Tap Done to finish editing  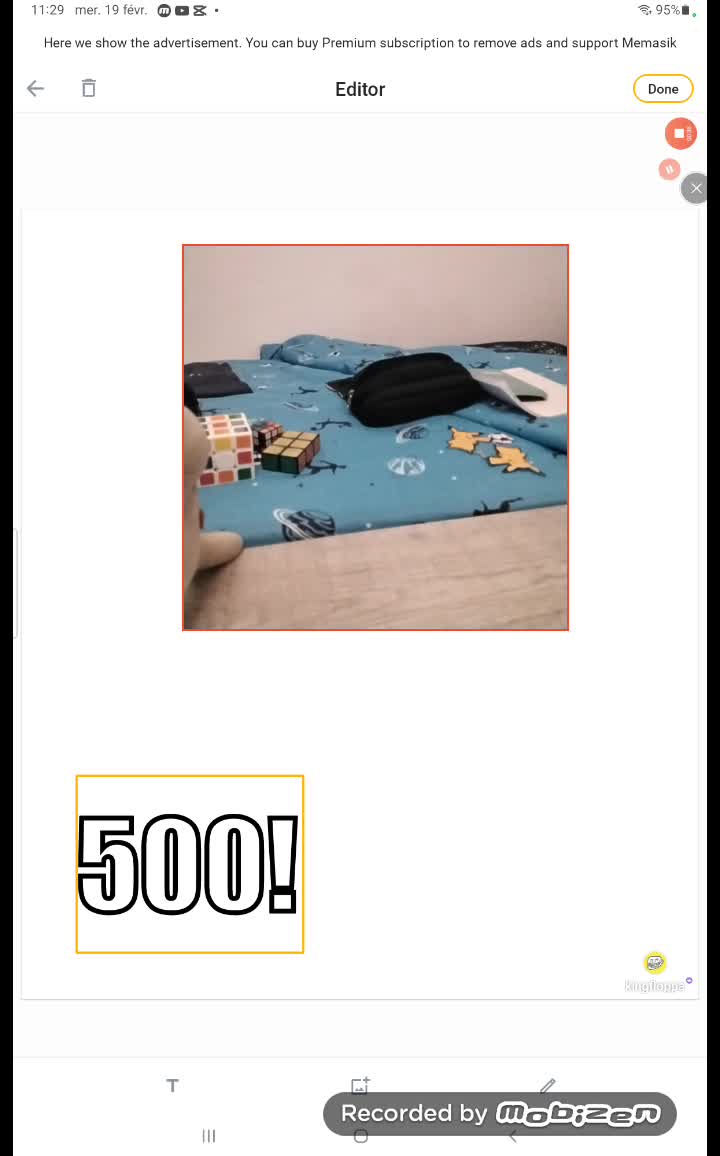tap(662, 89)
